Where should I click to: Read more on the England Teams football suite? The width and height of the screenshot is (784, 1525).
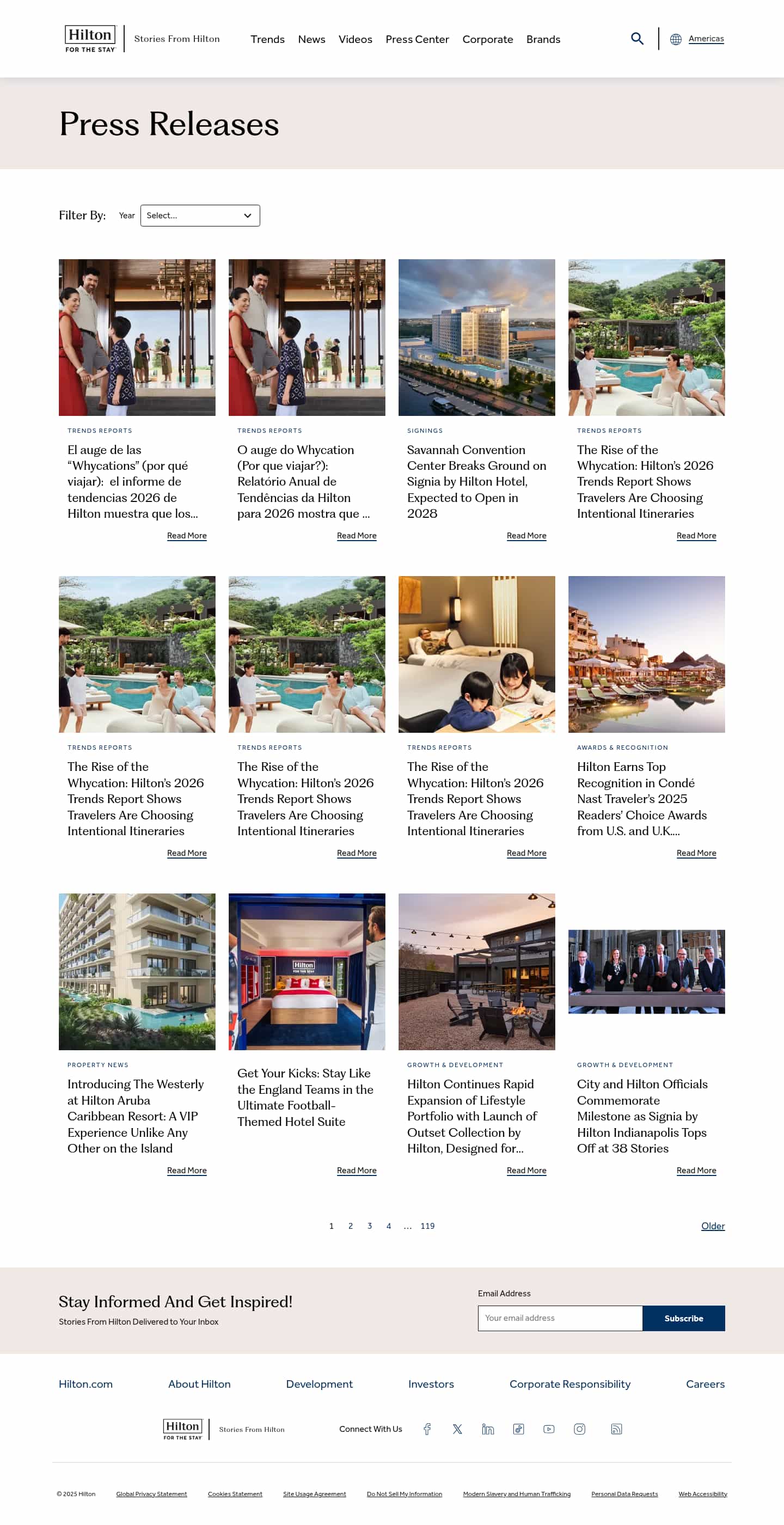coord(356,1170)
